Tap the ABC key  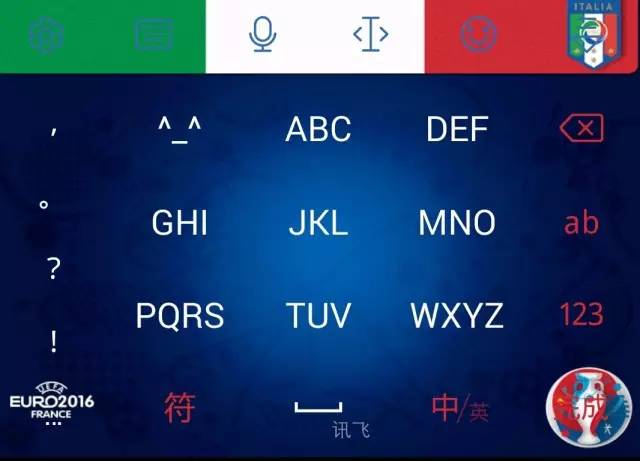318,129
